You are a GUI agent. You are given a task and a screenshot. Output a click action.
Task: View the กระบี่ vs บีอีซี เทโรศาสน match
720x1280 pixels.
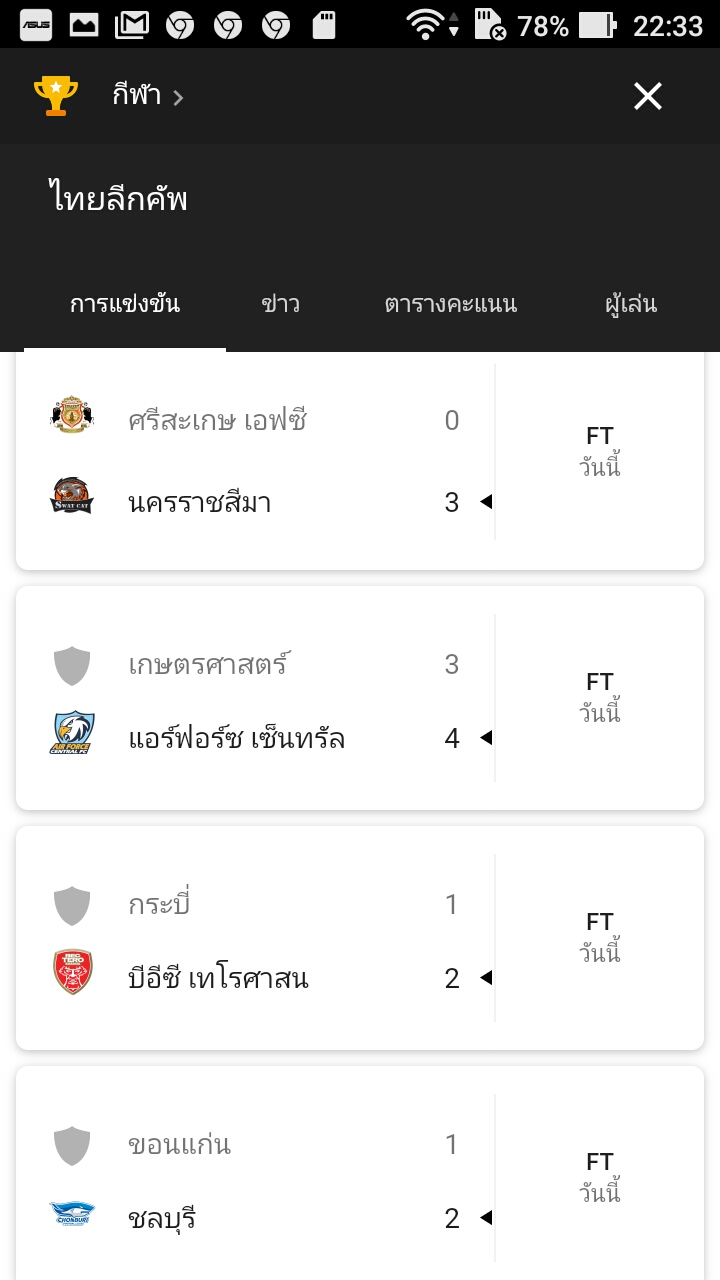click(360, 940)
